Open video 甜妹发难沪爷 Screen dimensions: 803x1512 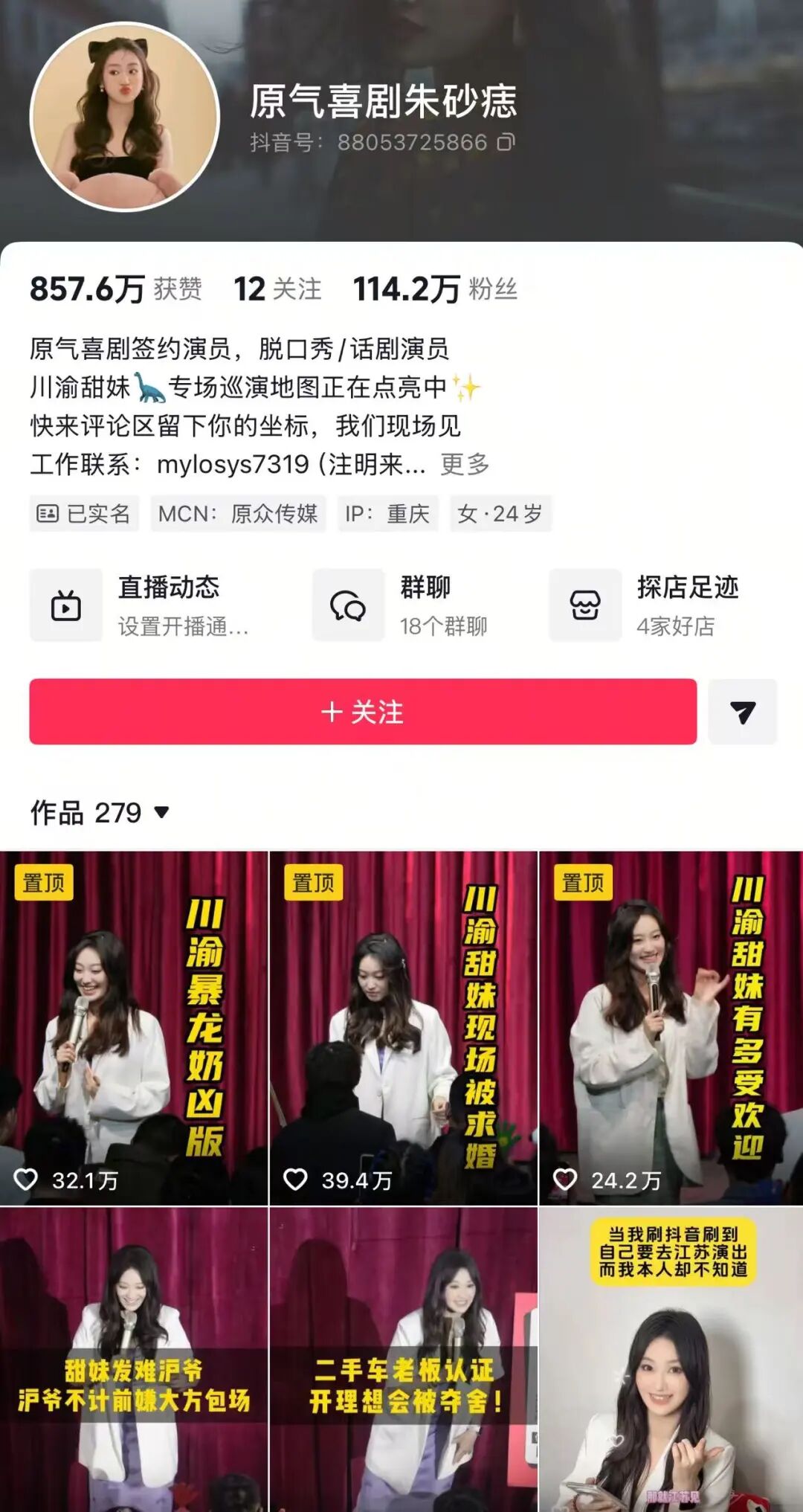coord(134,1360)
